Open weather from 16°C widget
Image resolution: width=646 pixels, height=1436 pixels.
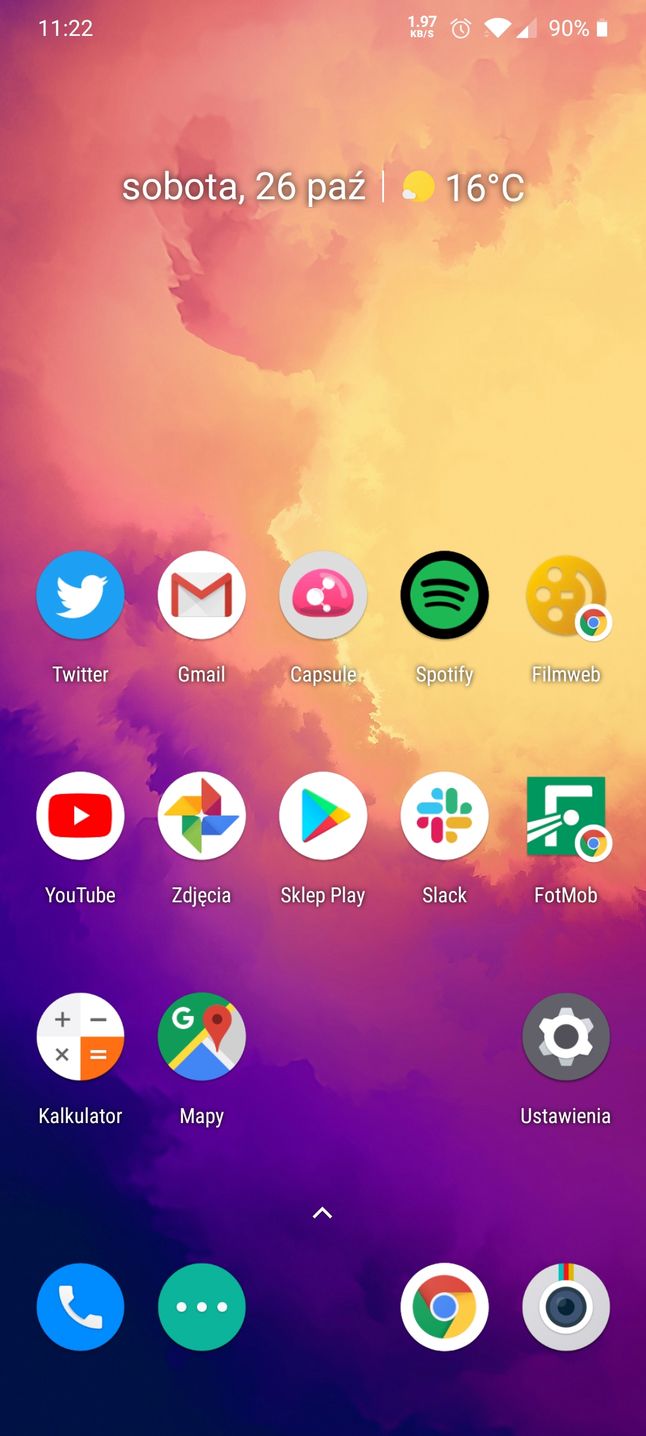click(x=465, y=187)
